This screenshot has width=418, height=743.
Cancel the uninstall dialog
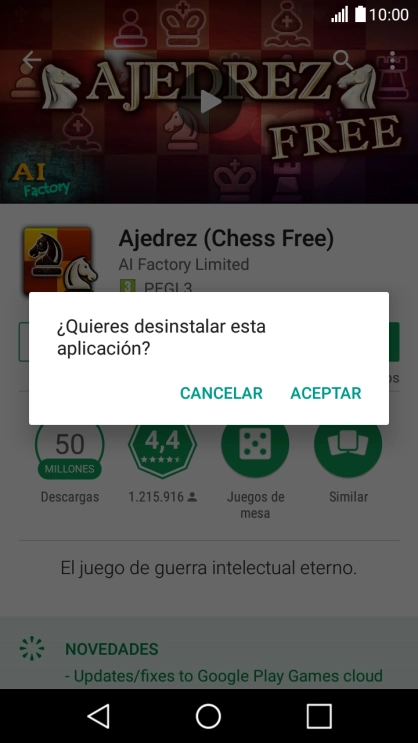pyautogui.click(x=221, y=393)
